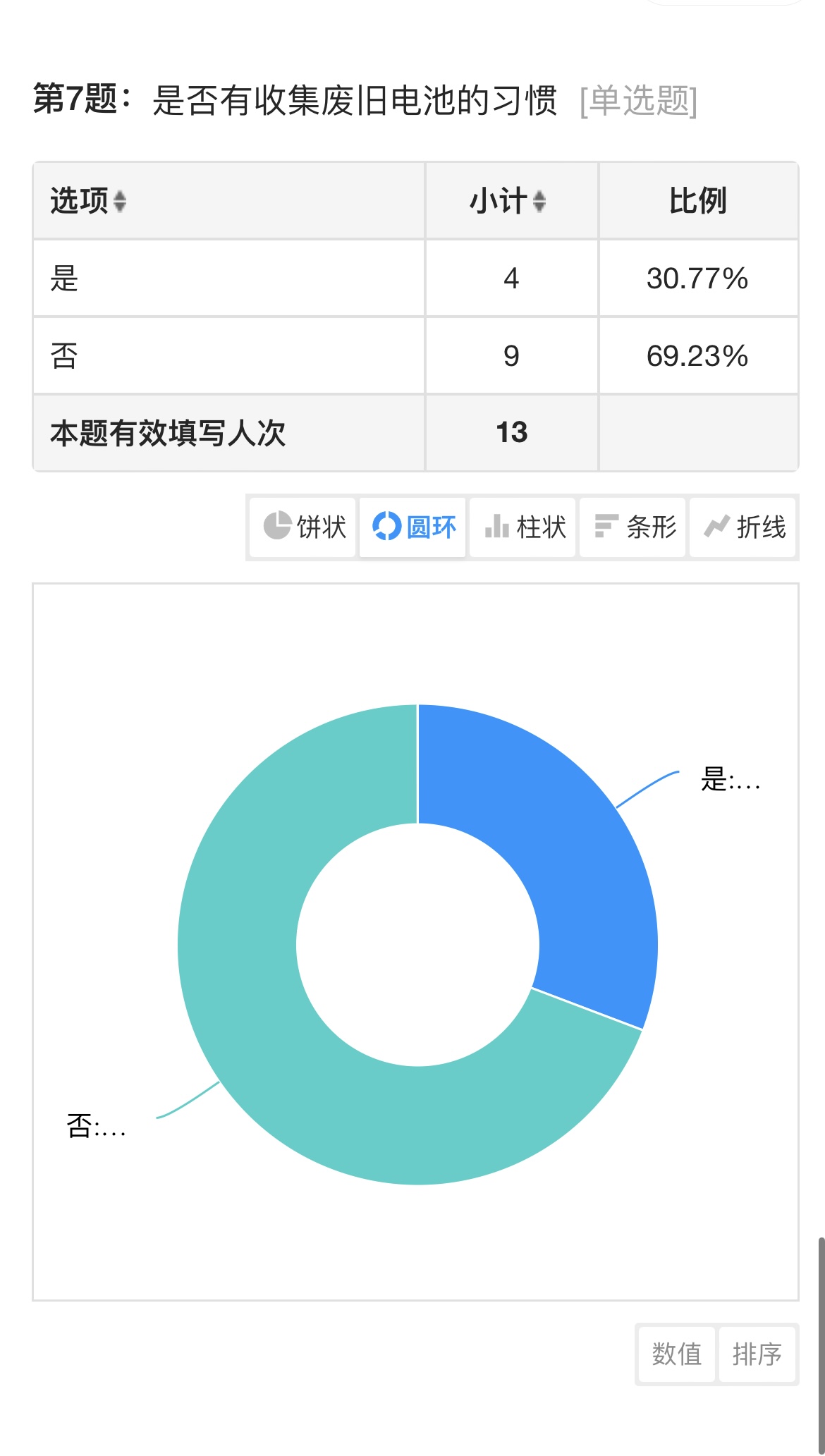Sort table by 小计 column
The width and height of the screenshot is (825, 1456).
pos(508,201)
